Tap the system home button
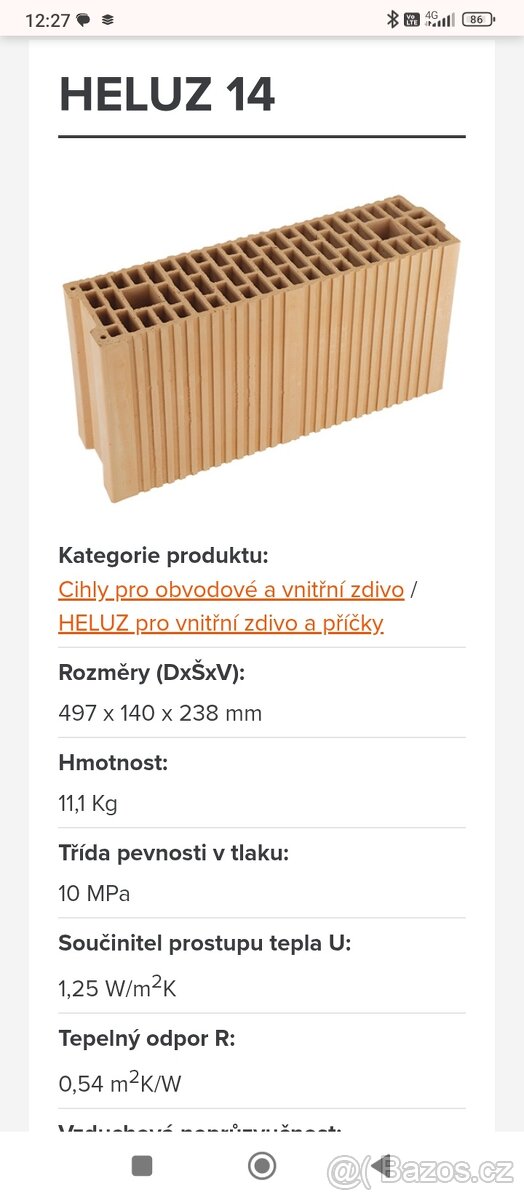This screenshot has width=524, height=1200. pyautogui.click(x=262, y=1166)
